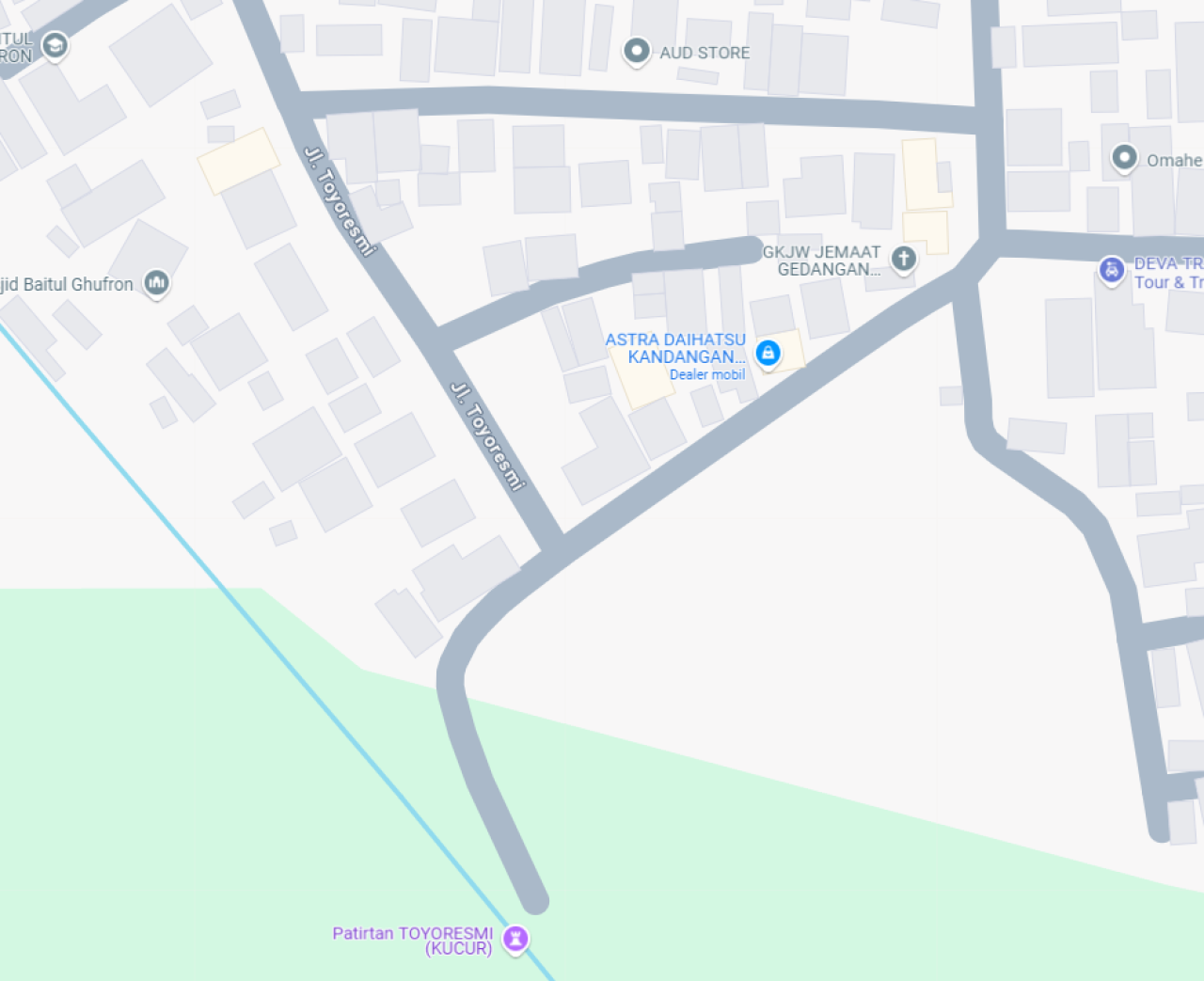
Task: Open the DEVA Tour & Travel marker
Action: [1112, 270]
